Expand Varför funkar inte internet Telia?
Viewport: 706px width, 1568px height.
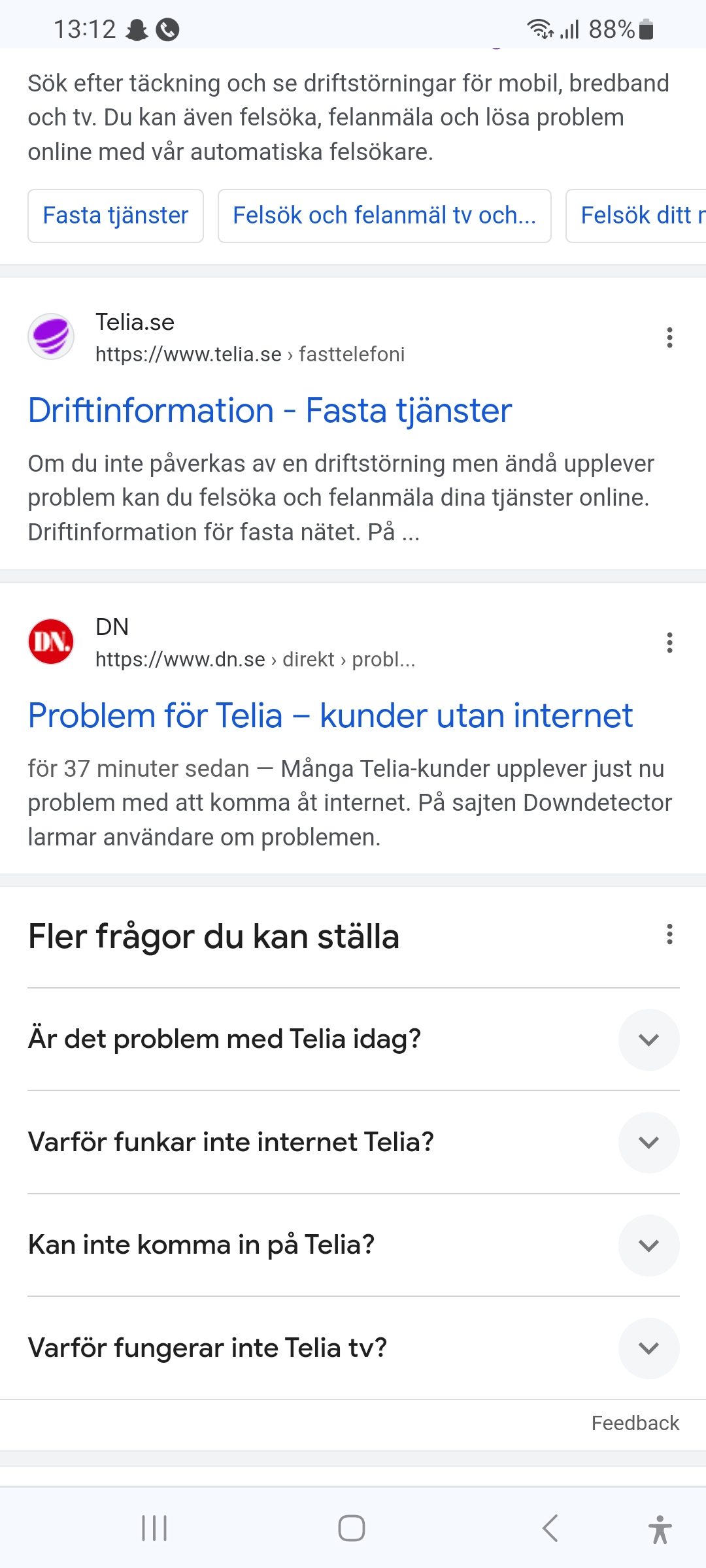point(648,1142)
